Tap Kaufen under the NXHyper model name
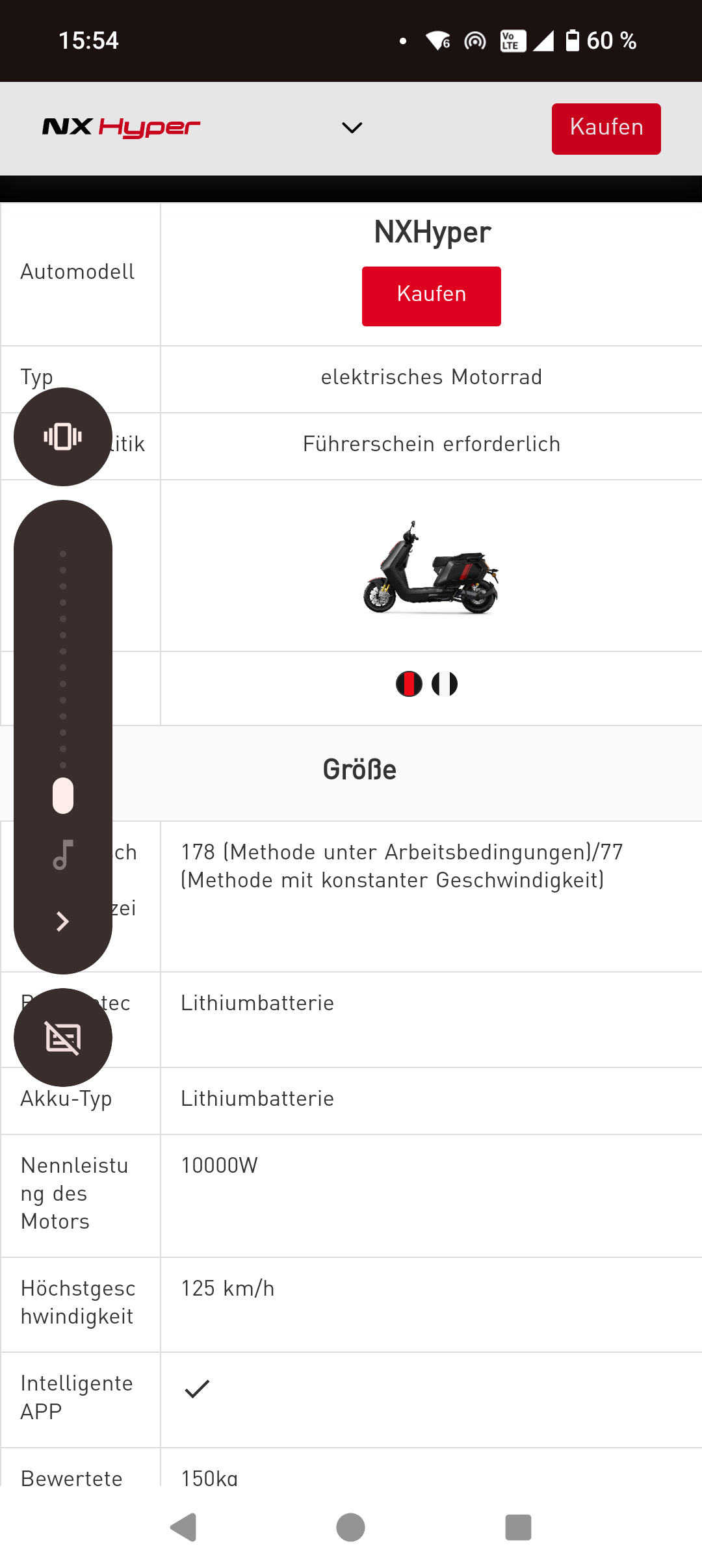The height and width of the screenshot is (1568, 702). tap(431, 296)
